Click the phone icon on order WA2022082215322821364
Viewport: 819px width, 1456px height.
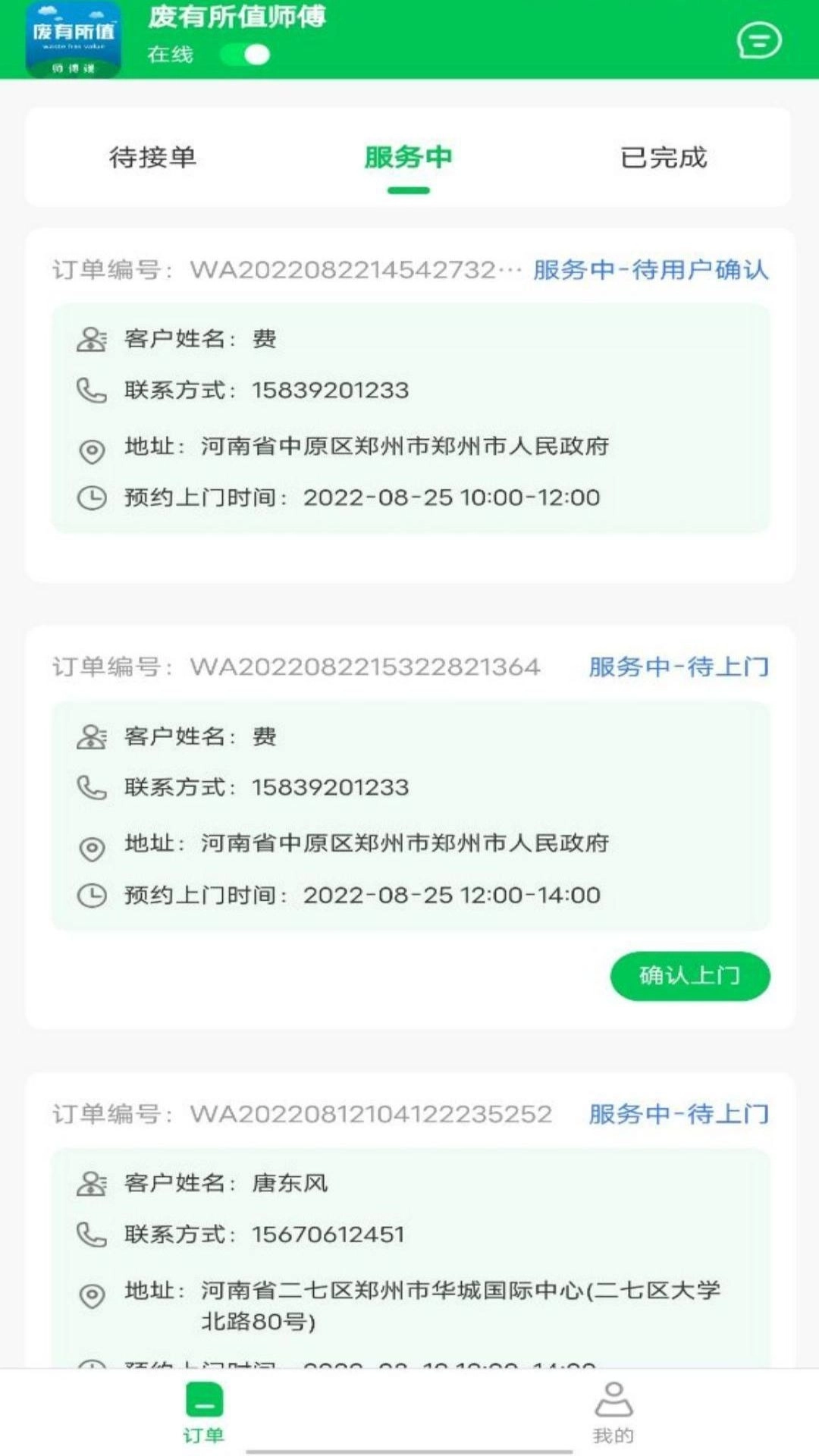92,788
